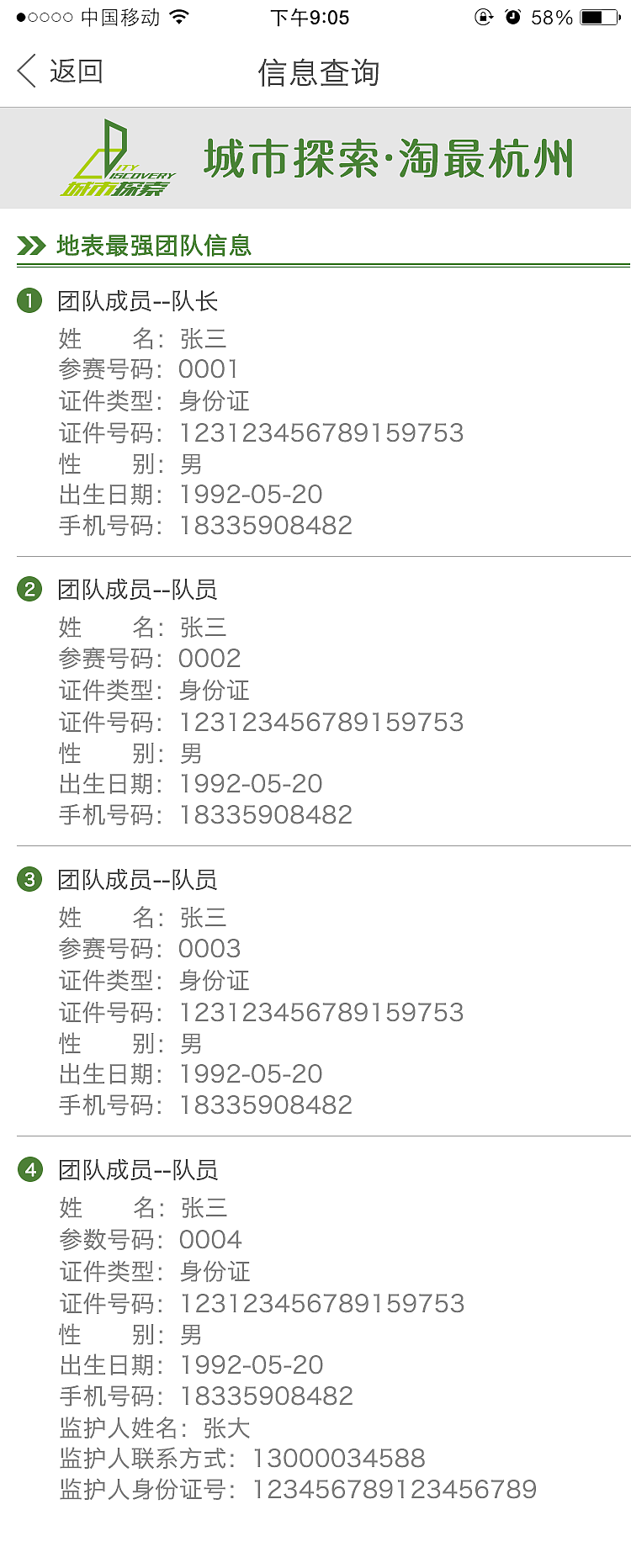Image resolution: width=631 pixels, height=1568 pixels.
Task: Tap the 返回 back button
Action: click(76, 72)
